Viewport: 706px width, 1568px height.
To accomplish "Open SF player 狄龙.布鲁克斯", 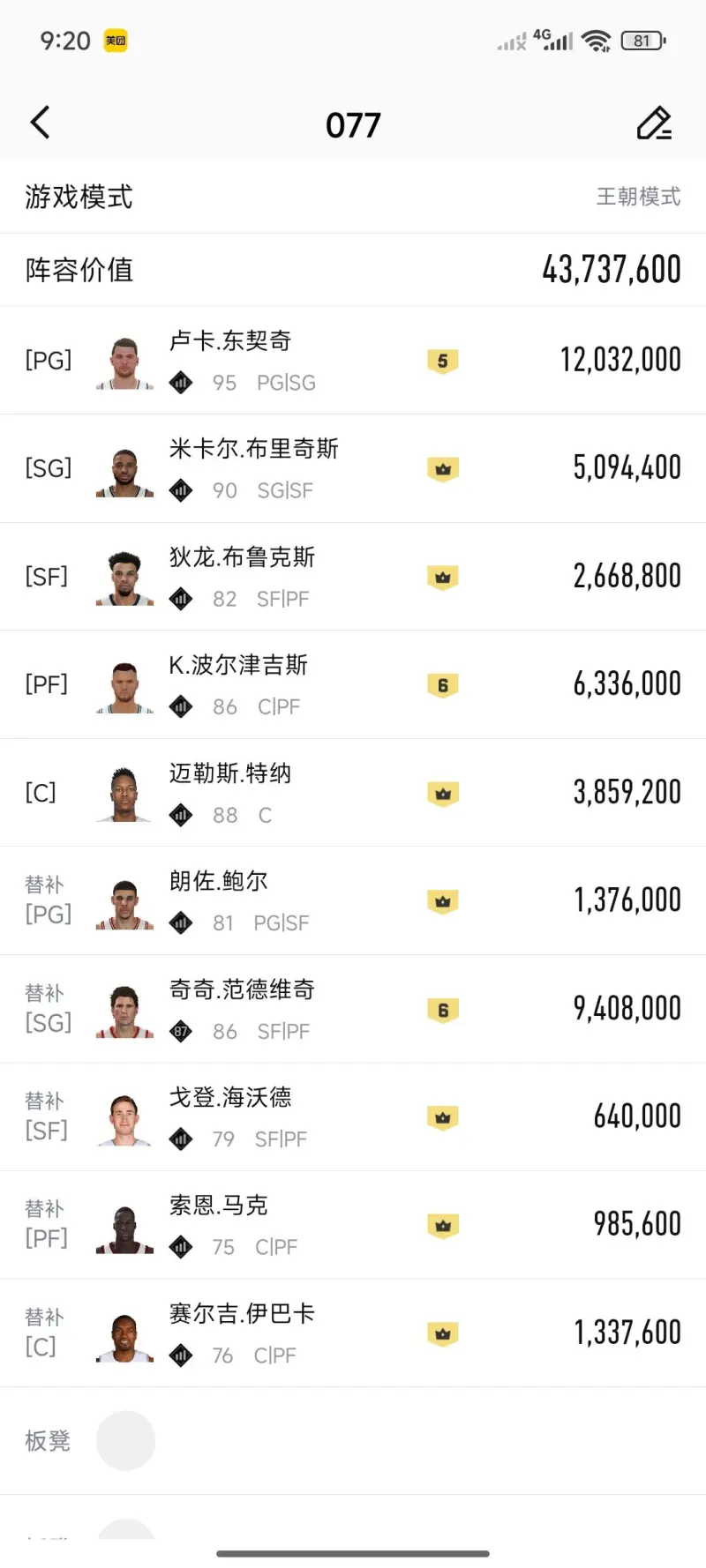I will (x=353, y=577).
